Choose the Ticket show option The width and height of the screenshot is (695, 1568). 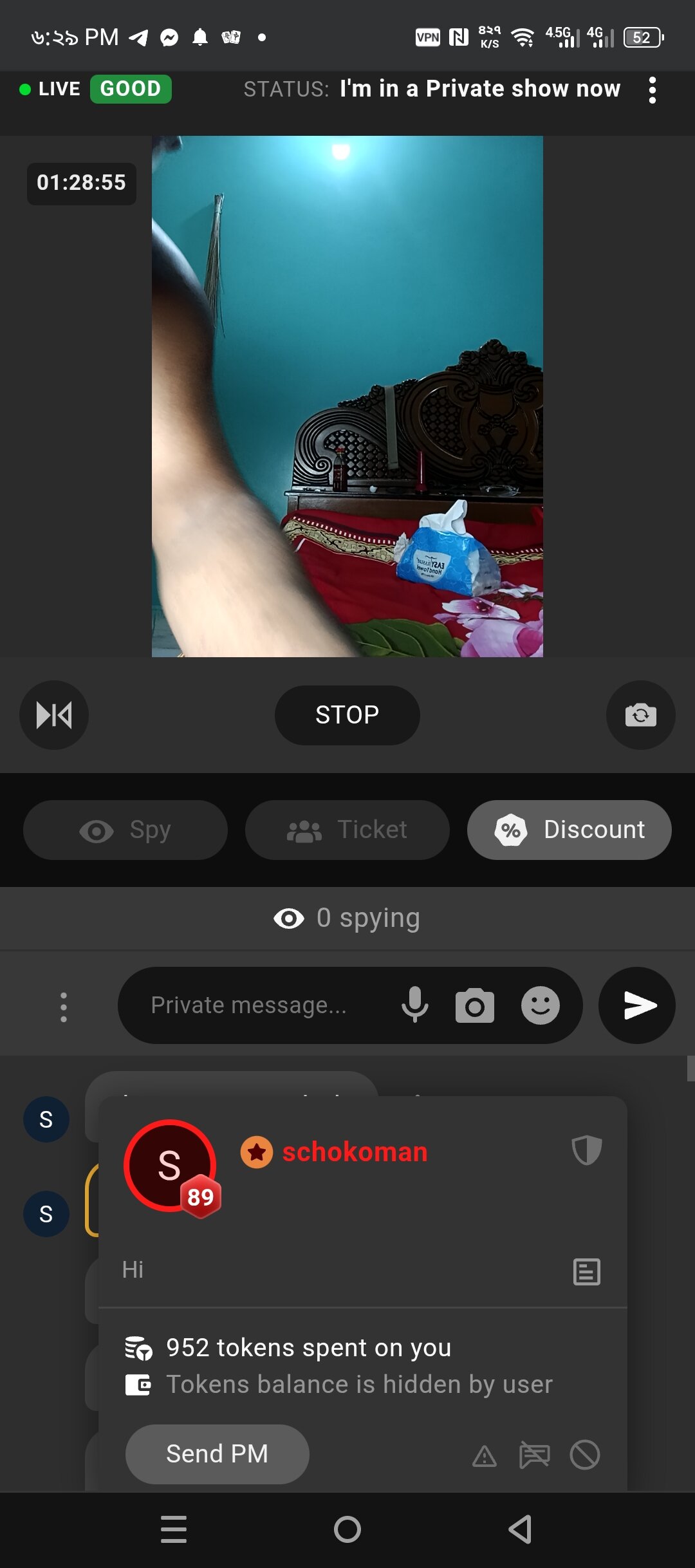347,830
